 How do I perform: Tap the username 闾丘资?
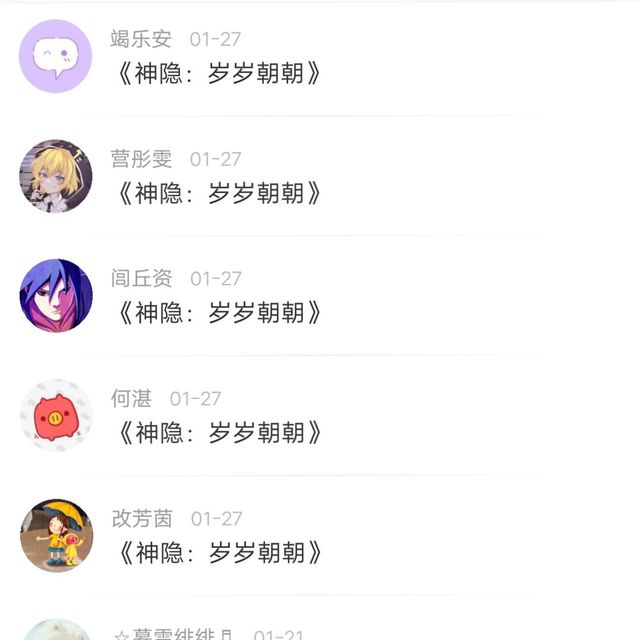pyautogui.click(x=141, y=279)
